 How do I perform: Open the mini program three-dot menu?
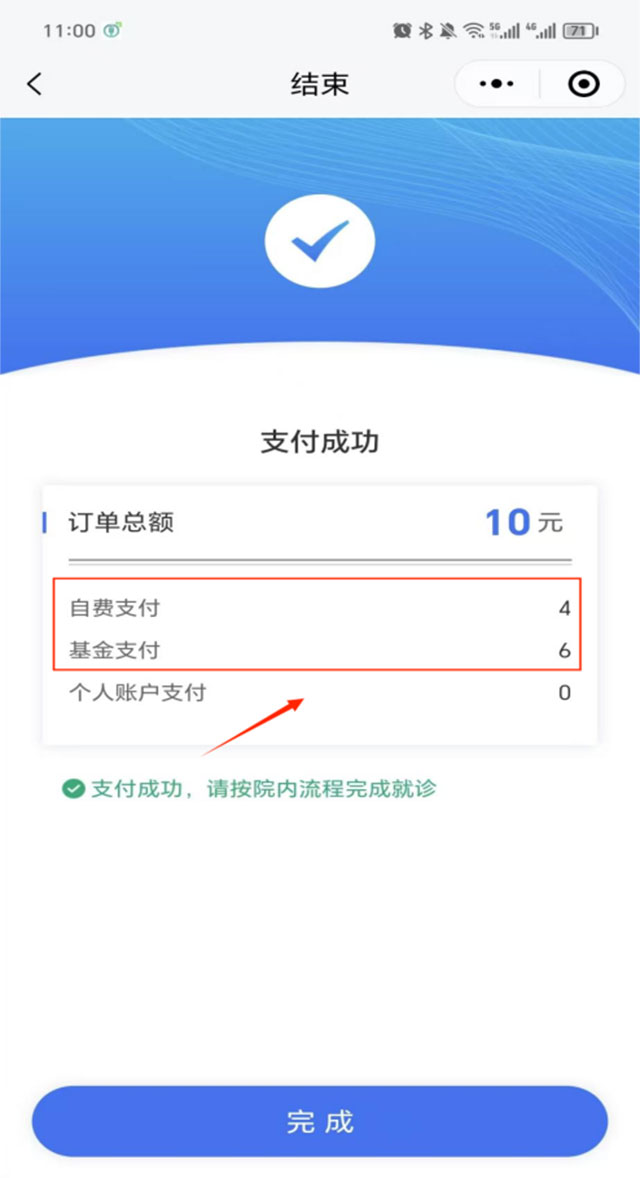point(496,85)
